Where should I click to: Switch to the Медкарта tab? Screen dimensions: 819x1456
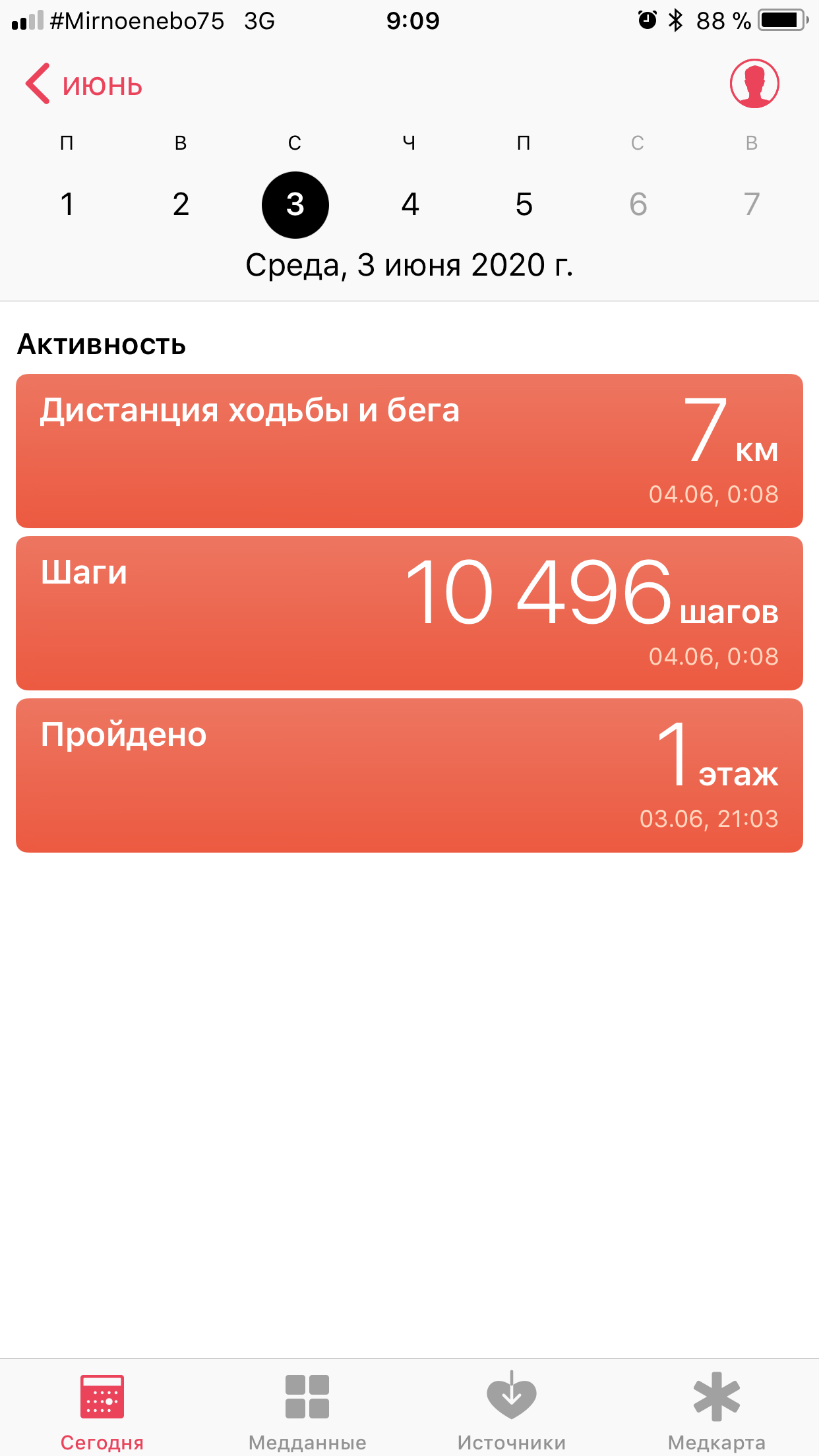pyautogui.click(x=717, y=1407)
